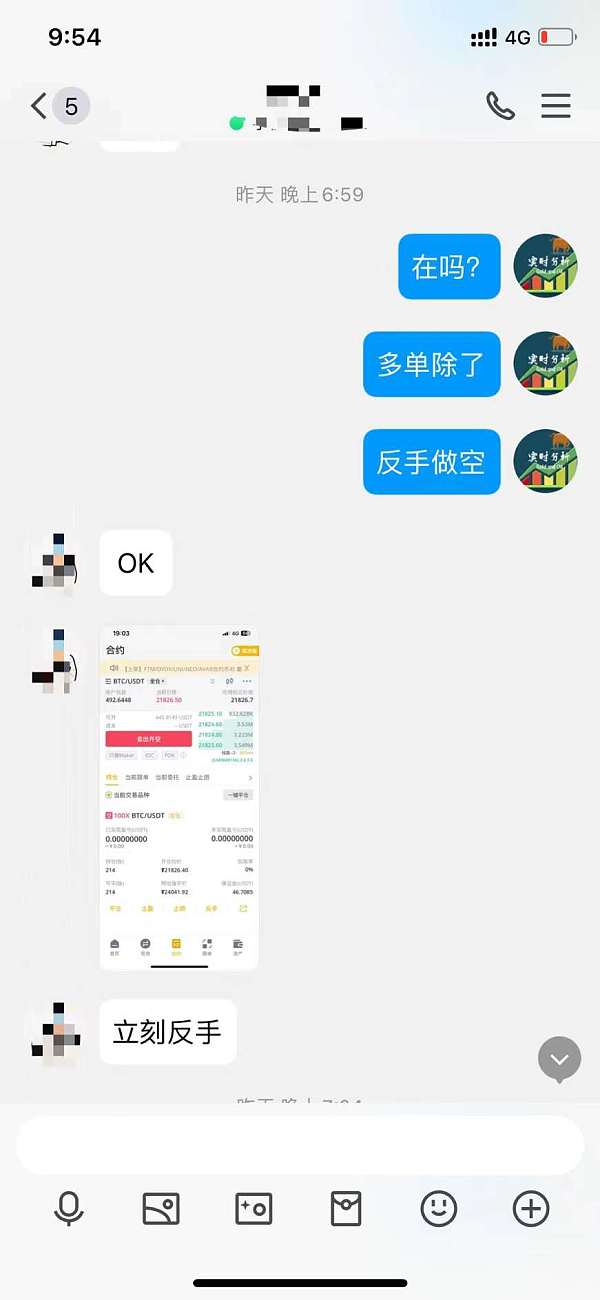Open more attachment options with plus
Screen dimensions: 600x1300
[x=531, y=1209]
